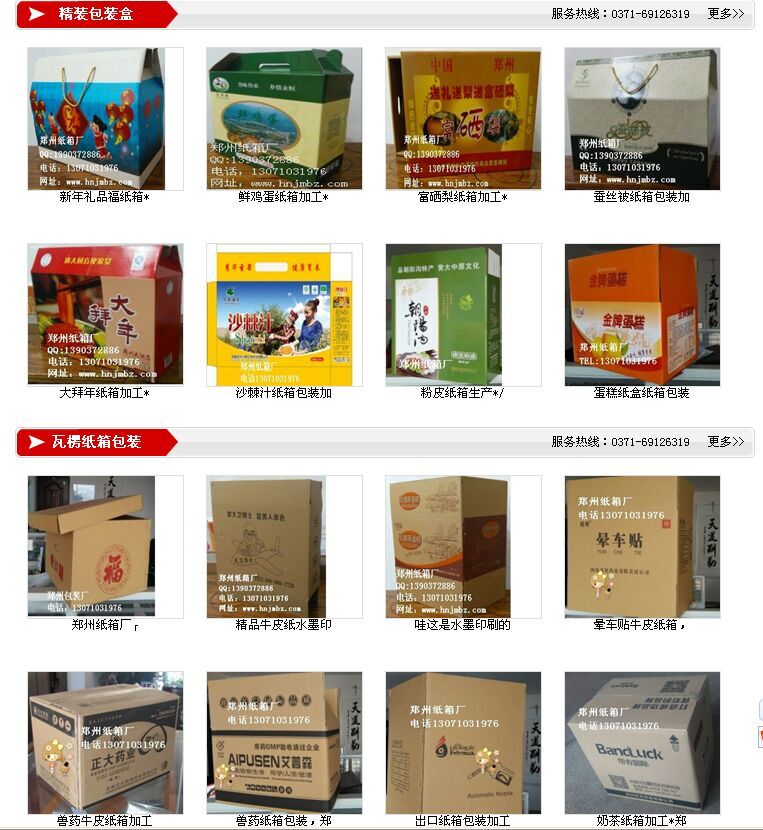Open the 出口纸箱包装加工 product
This screenshot has width=763, height=830.
462,742
